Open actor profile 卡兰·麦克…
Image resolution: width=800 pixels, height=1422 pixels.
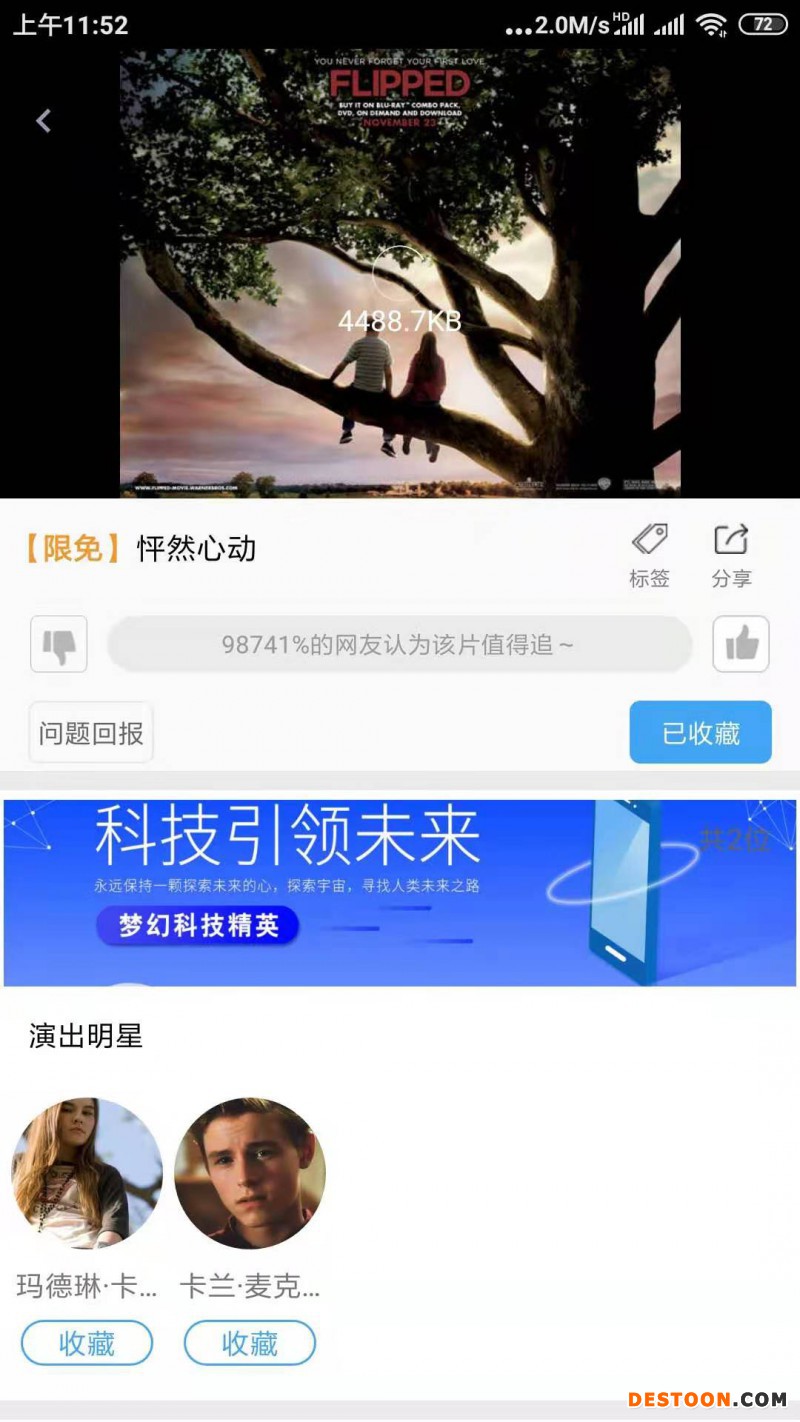(250, 1173)
